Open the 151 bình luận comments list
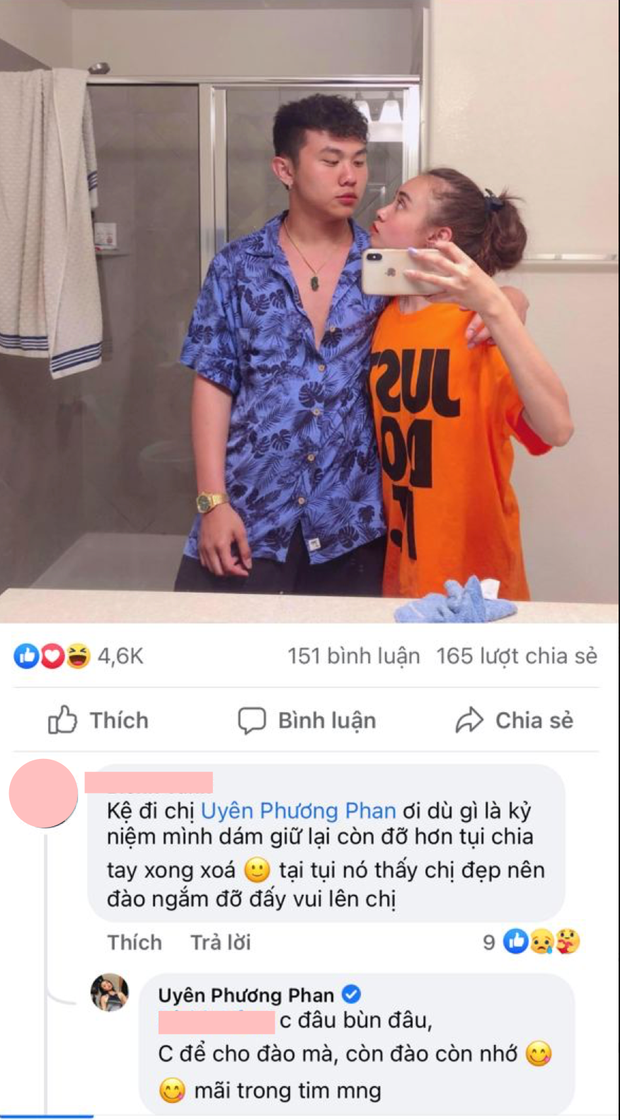This screenshot has height=1120, width=620. [353, 656]
